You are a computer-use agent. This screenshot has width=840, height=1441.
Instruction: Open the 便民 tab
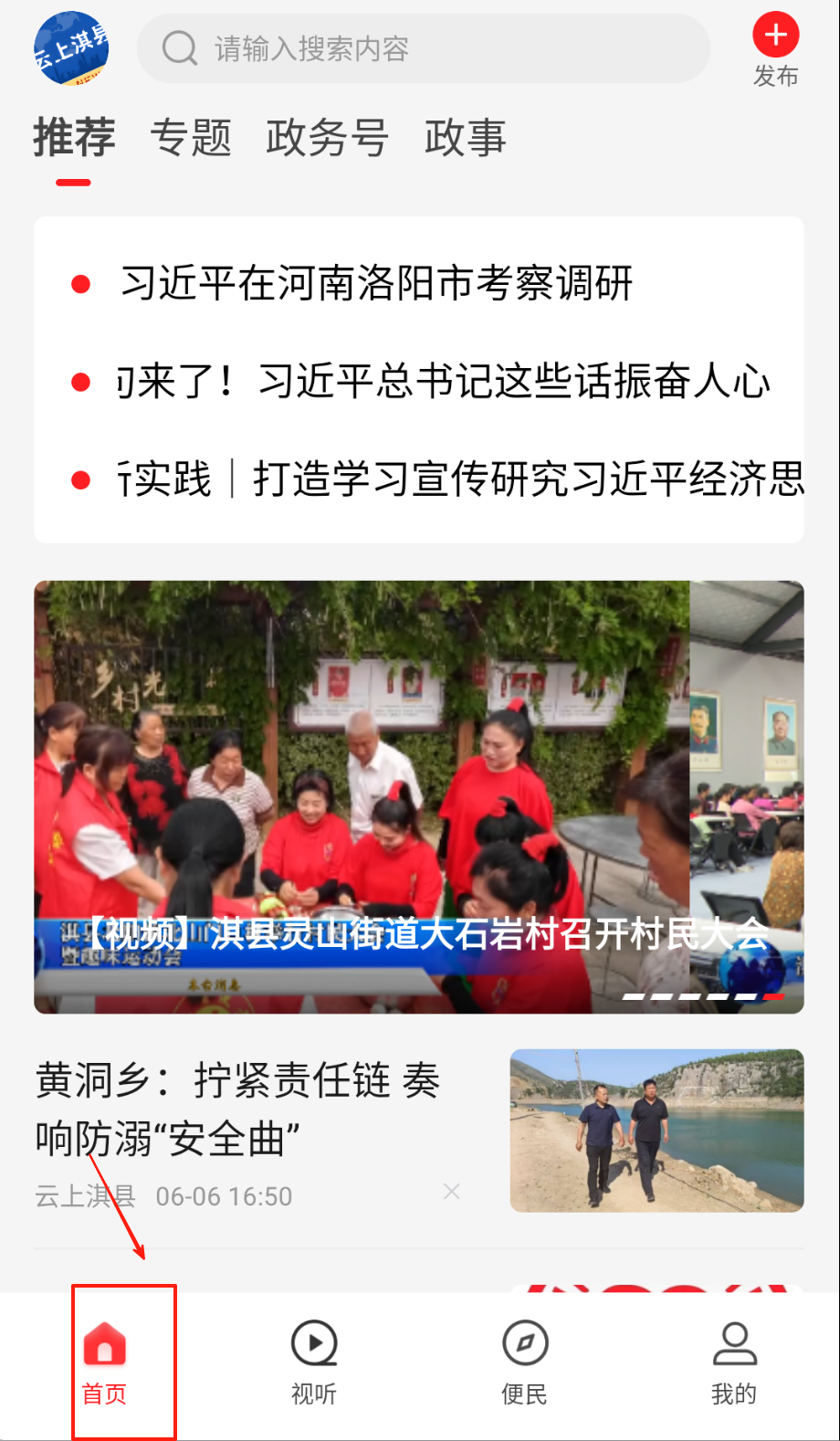[525, 1362]
